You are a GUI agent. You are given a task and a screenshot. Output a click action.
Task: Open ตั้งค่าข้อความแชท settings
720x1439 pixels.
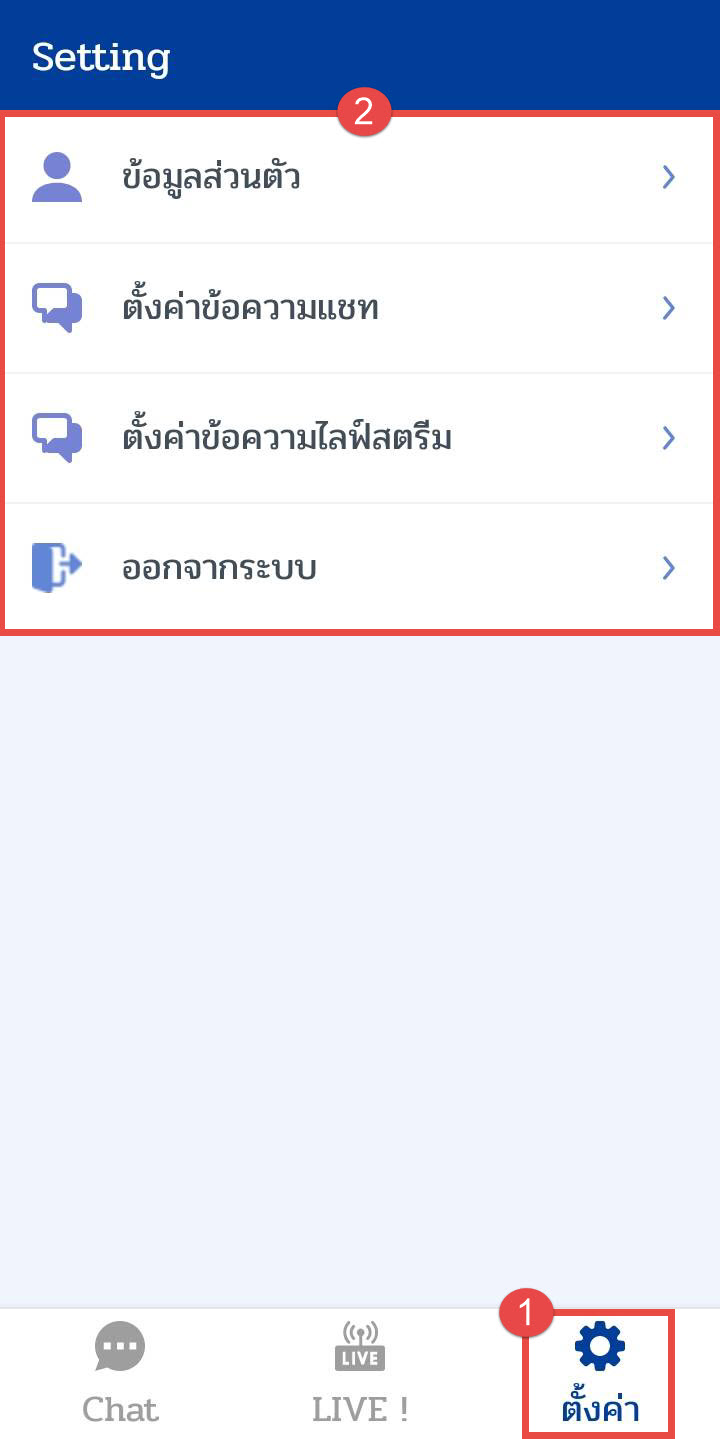[x=360, y=308]
